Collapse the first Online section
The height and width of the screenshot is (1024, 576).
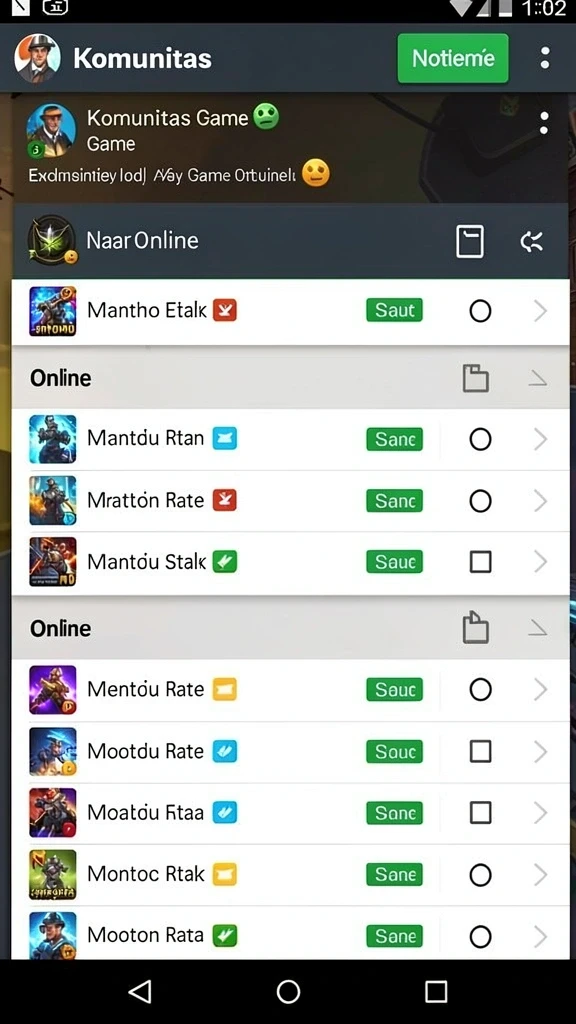click(x=537, y=379)
